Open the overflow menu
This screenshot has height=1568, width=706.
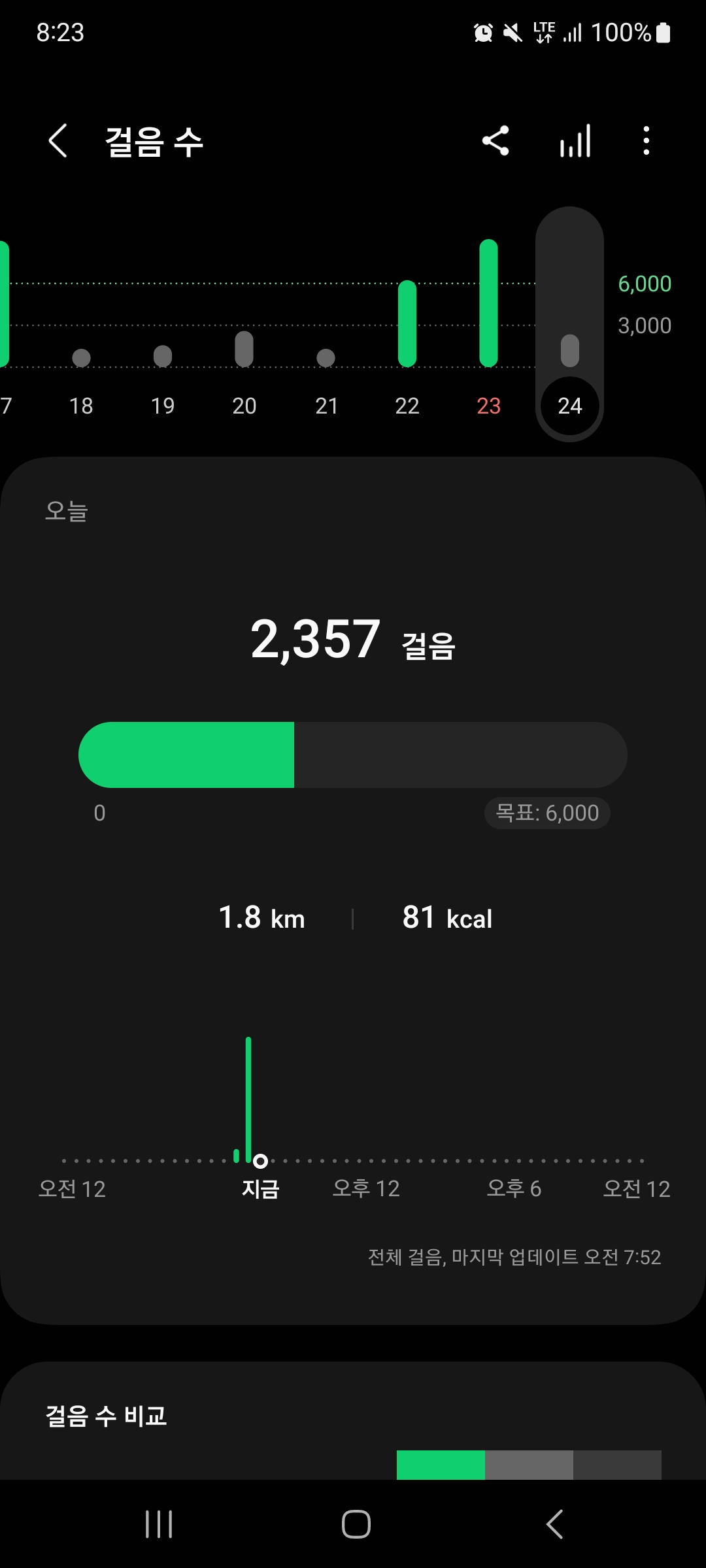(x=646, y=141)
